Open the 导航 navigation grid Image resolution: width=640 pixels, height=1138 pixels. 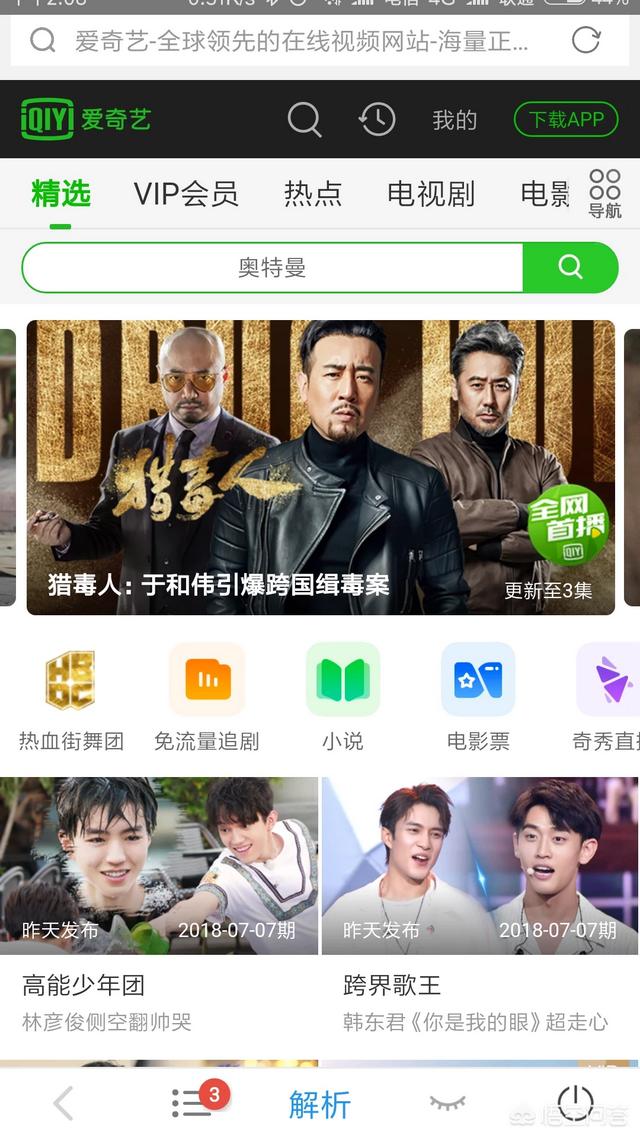pos(605,193)
